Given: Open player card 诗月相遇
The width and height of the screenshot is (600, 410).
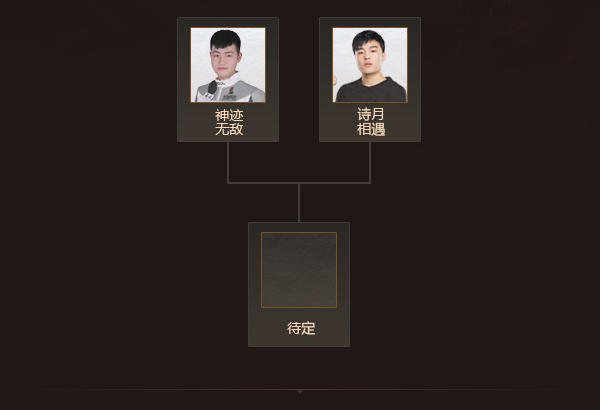Looking at the screenshot, I should coord(370,79).
